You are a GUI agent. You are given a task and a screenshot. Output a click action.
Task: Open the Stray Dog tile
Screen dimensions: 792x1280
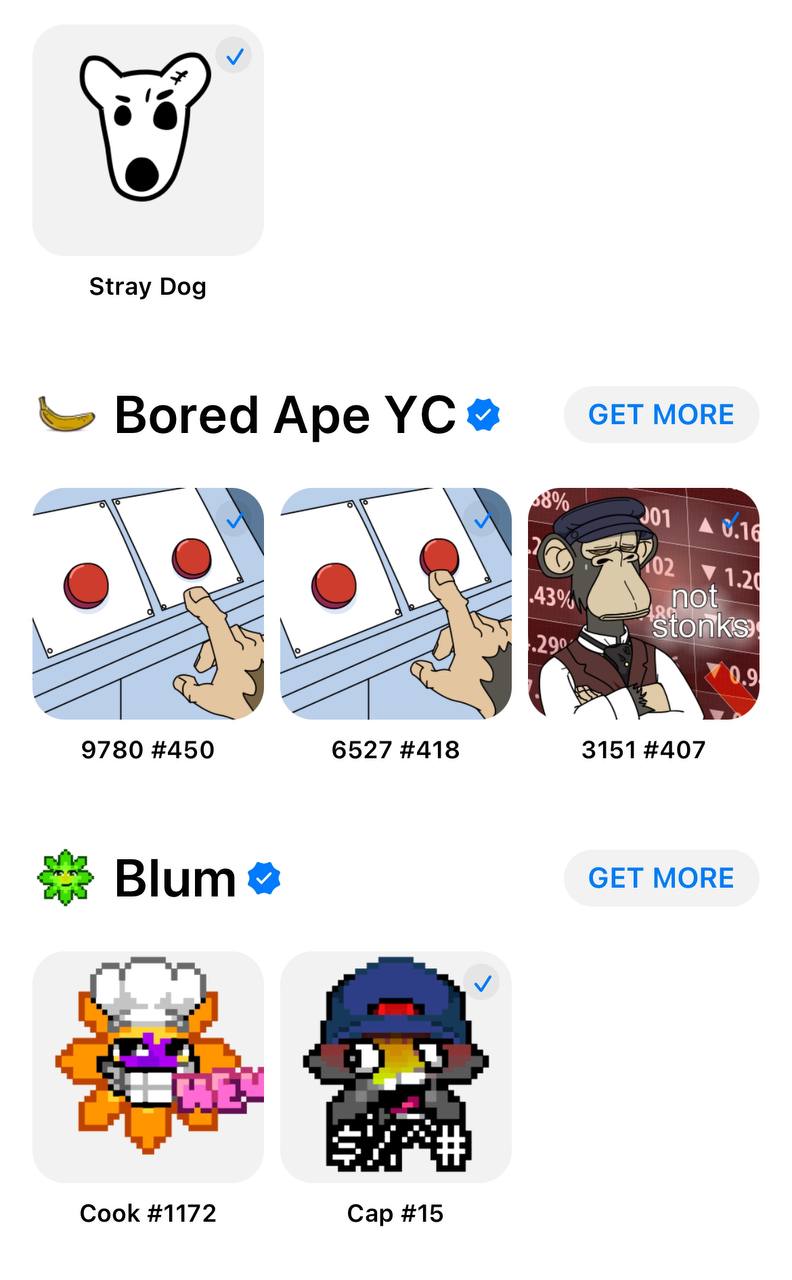(148, 140)
